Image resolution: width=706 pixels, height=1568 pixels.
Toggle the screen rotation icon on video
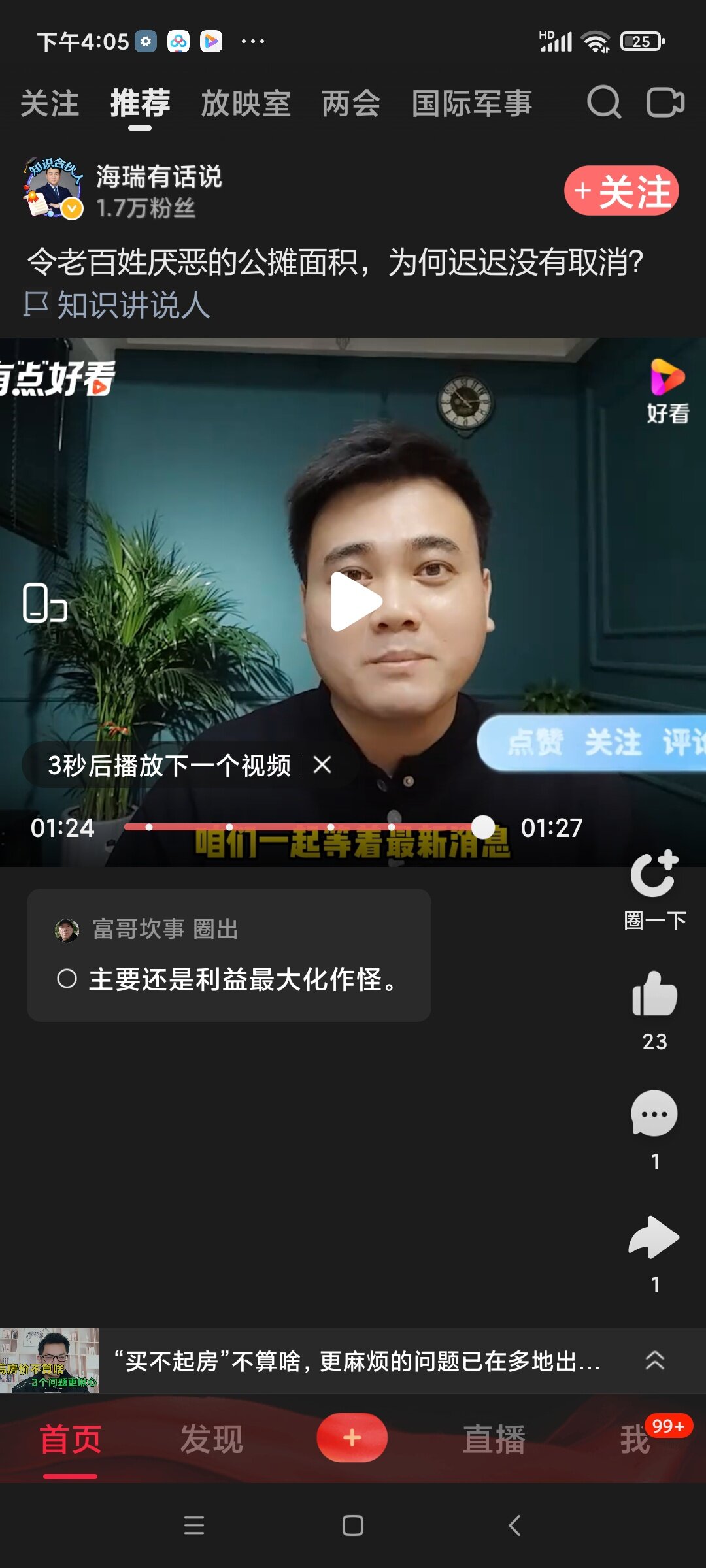44,602
